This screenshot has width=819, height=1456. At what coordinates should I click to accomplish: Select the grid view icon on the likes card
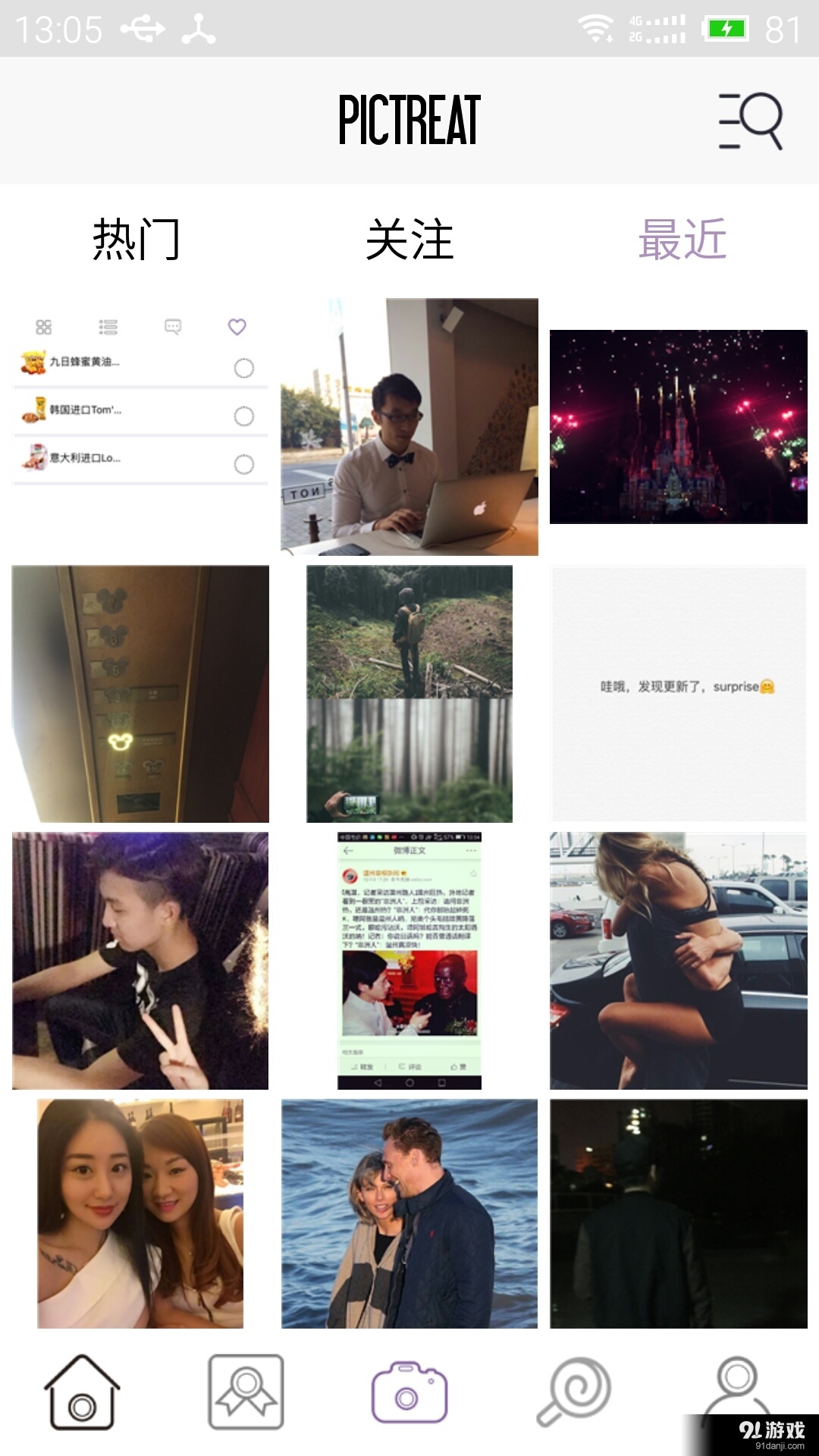[43, 326]
